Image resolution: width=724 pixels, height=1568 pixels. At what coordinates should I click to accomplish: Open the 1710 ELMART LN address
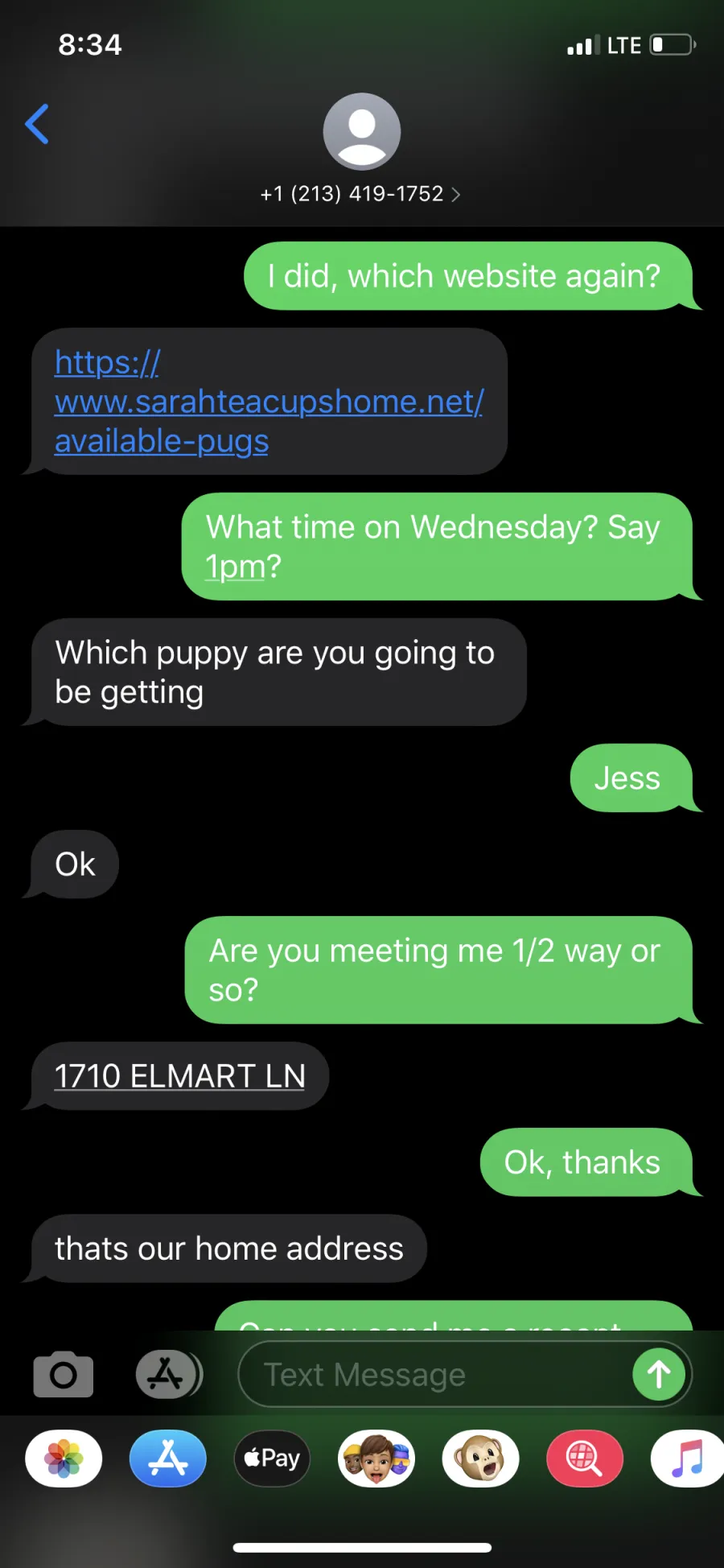click(x=180, y=1076)
